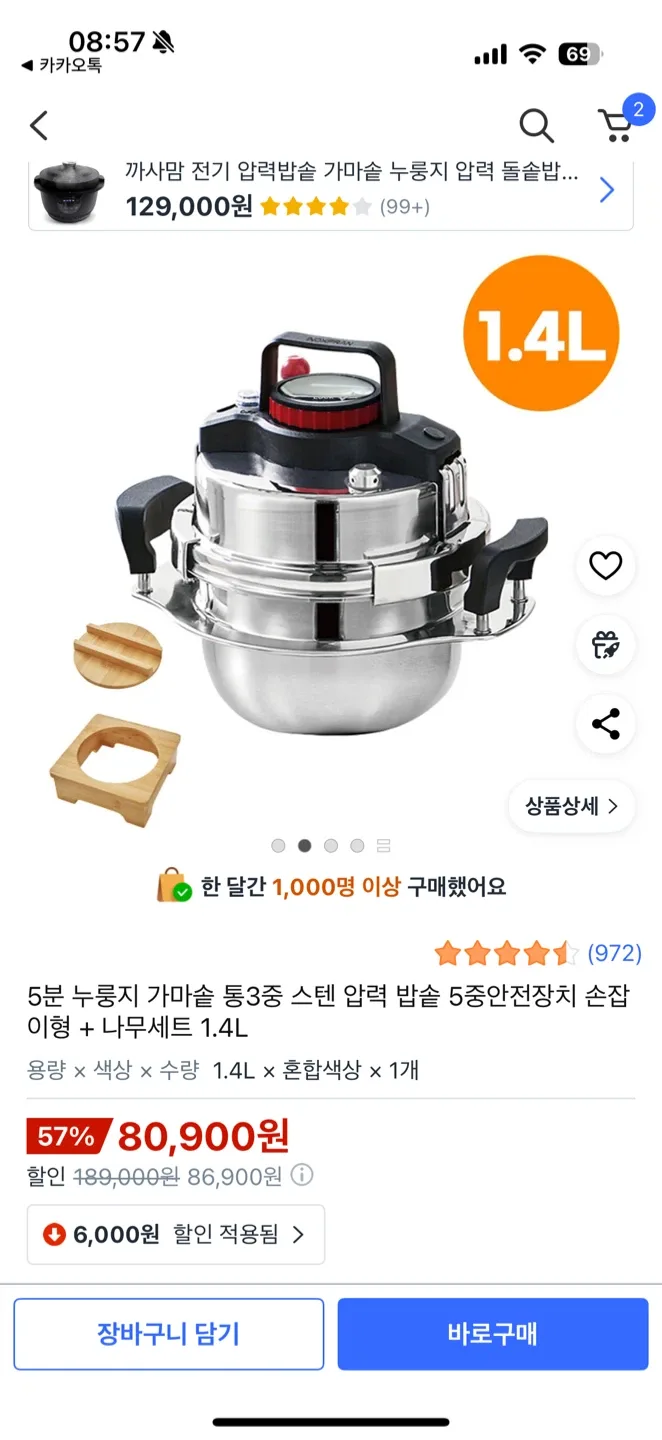Open the shopping cart
This screenshot has width=662, height=1440.
coord(616,125)
